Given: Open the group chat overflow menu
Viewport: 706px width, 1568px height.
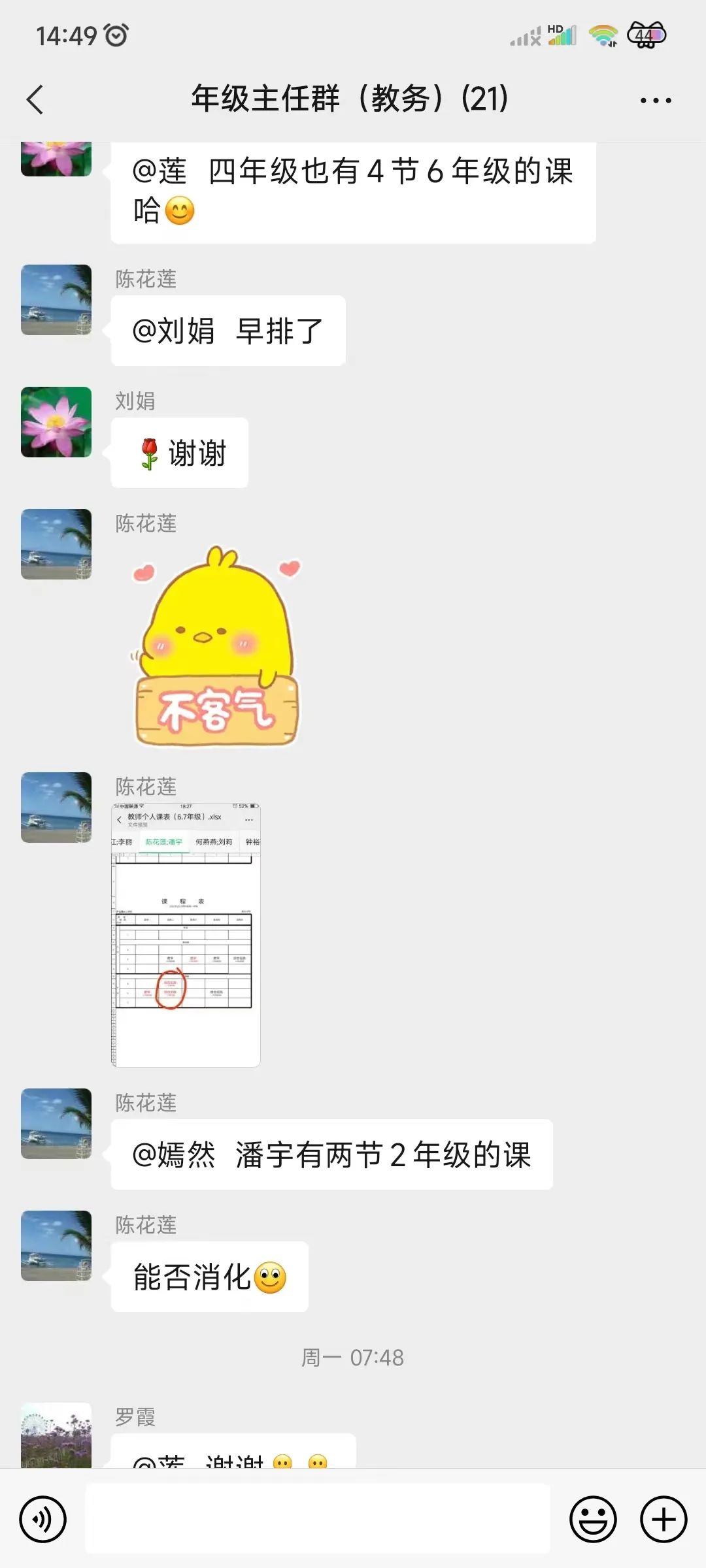Looking at the screenshot, I should coord(655,101).
